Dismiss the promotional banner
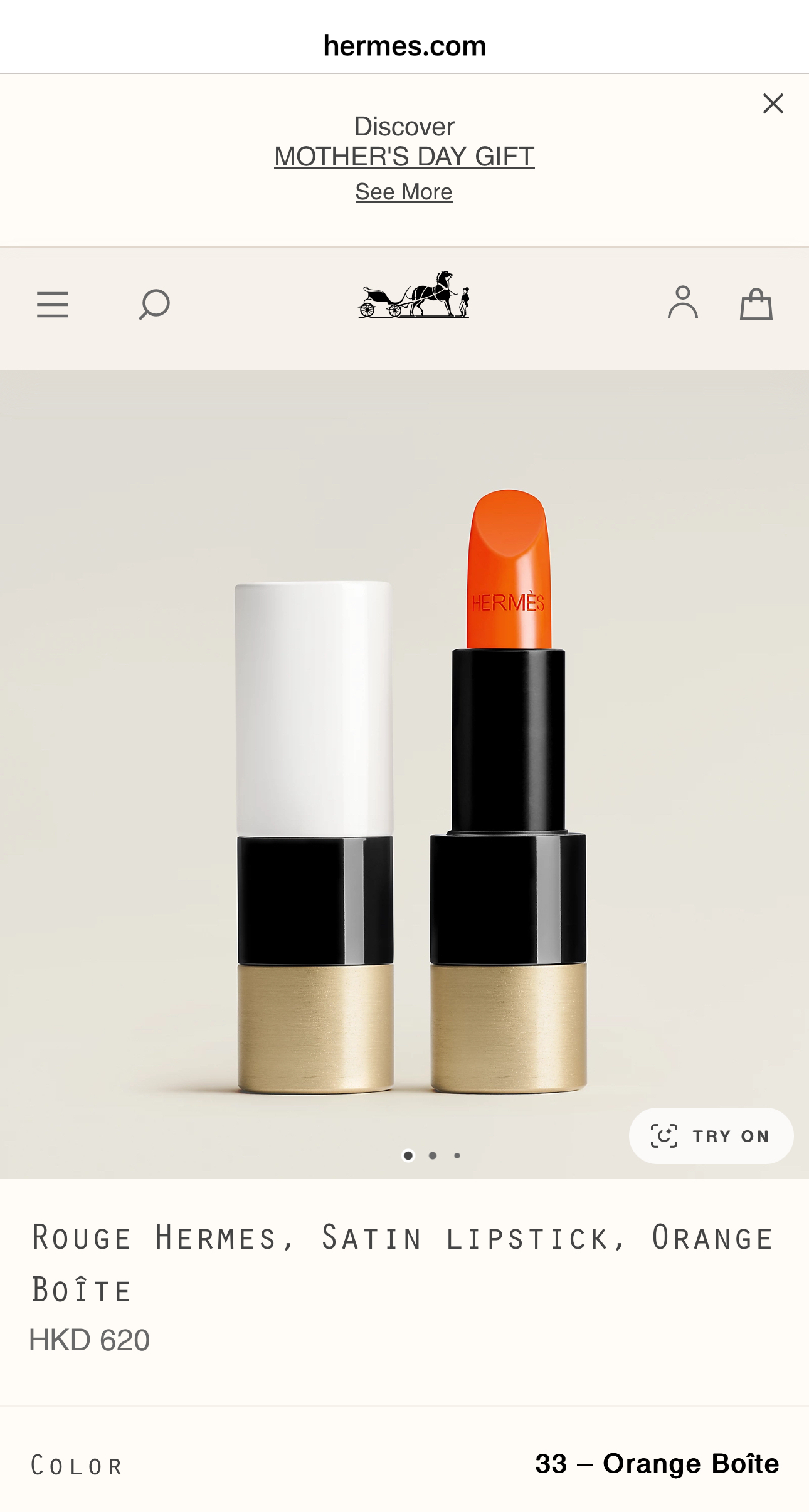 pyautogui.click(x=773, y=103)
